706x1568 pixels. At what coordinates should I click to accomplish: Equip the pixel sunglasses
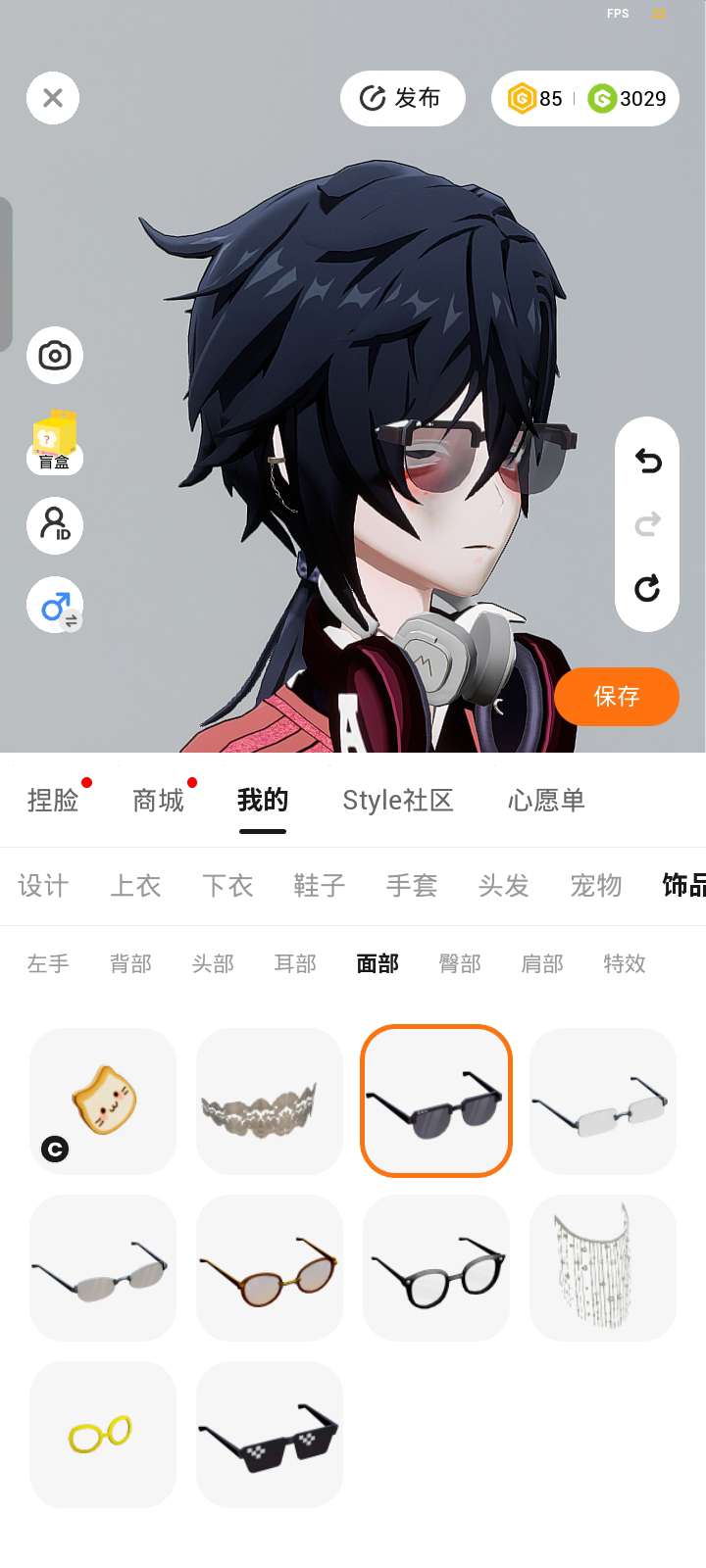(270, 1435)
